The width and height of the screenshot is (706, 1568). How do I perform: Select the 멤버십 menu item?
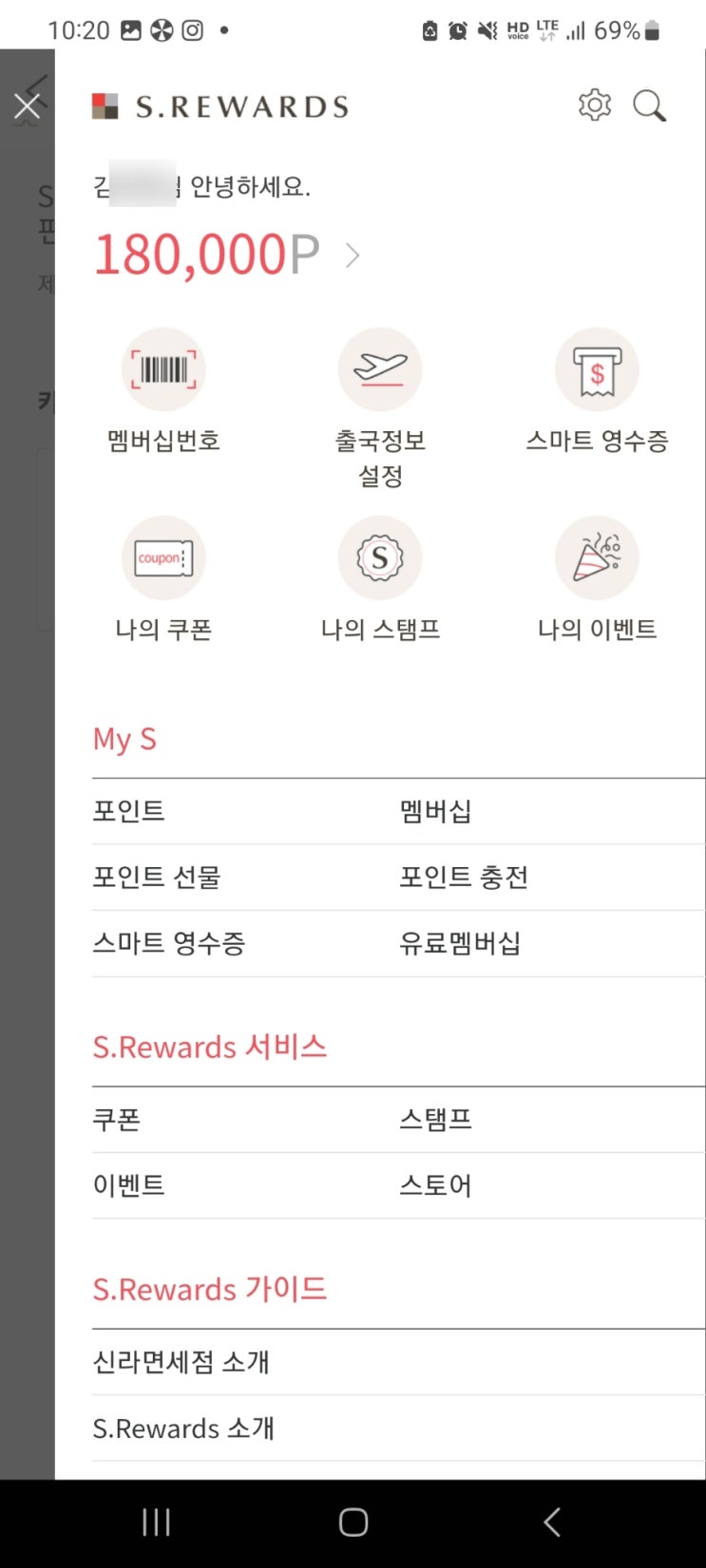point(434,812)
